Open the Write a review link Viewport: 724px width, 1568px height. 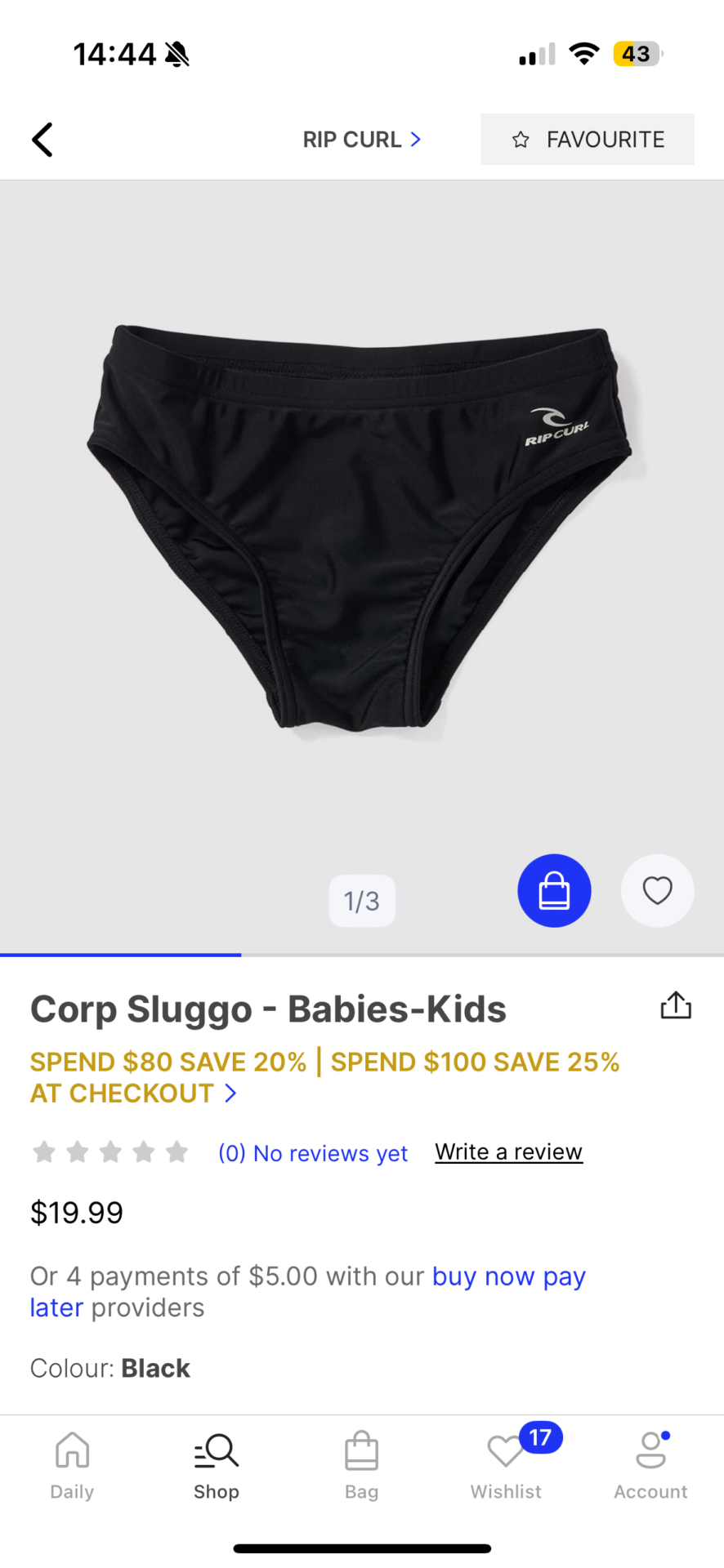pos(508,1151)
